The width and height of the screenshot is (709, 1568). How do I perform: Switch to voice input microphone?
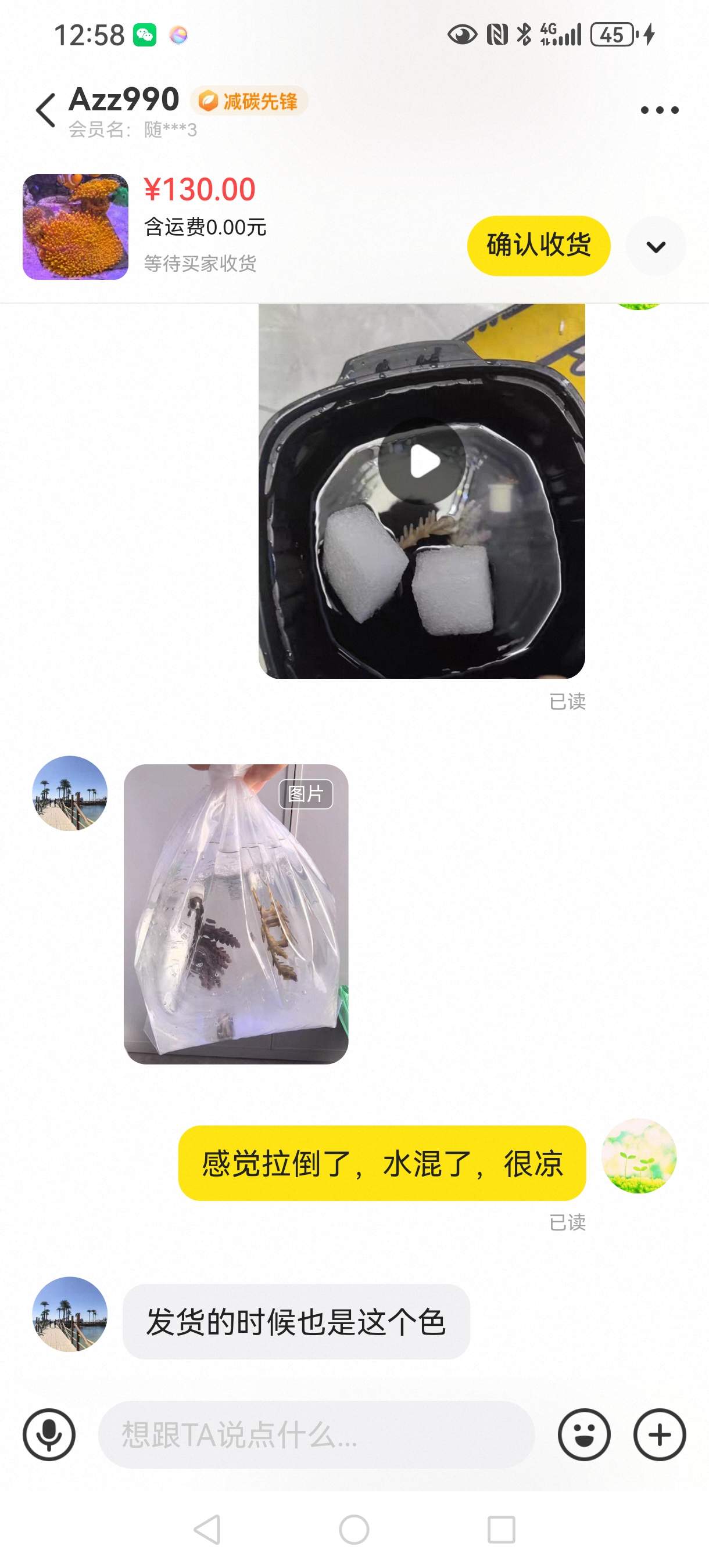point(49,1434)
